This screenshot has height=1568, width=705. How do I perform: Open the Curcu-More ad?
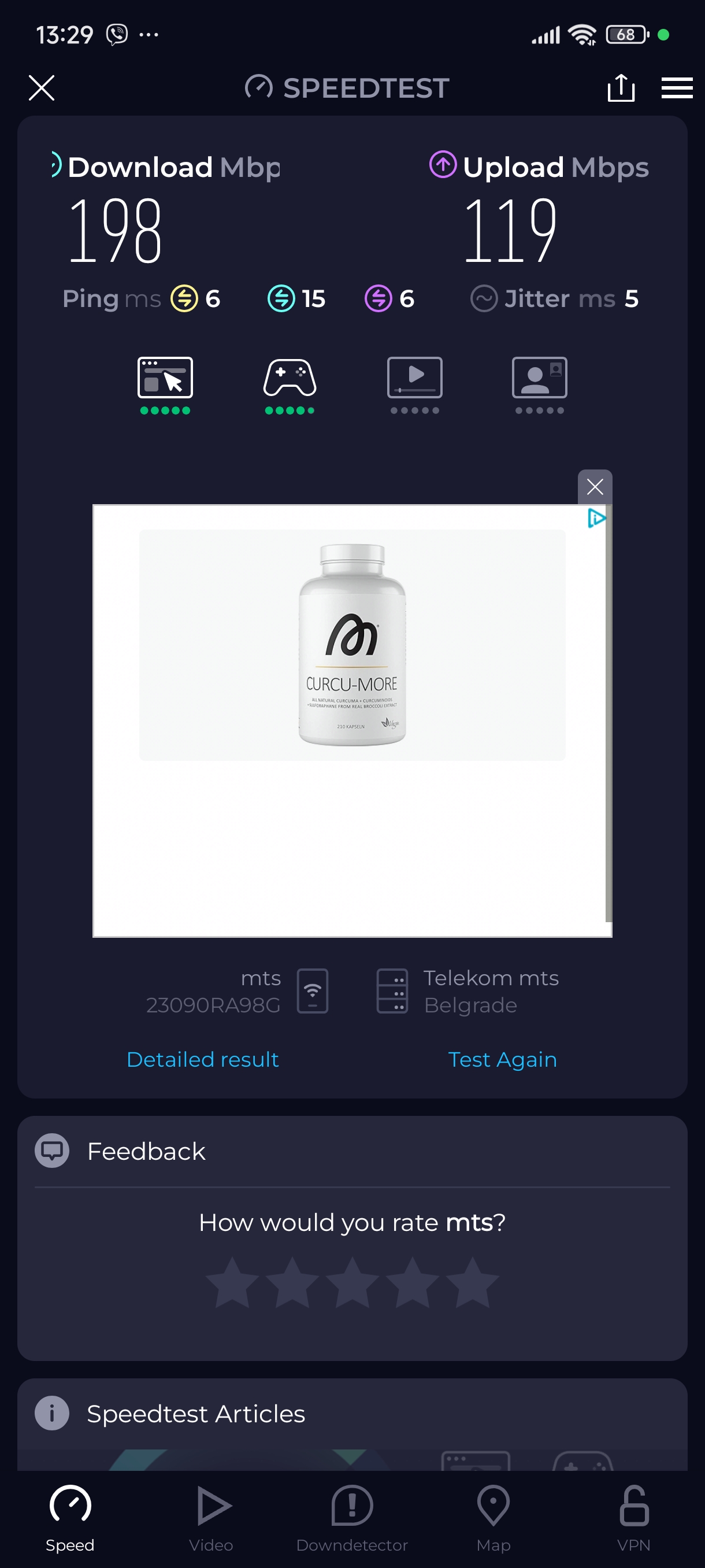pyautogui.click(x=351, y=645)
